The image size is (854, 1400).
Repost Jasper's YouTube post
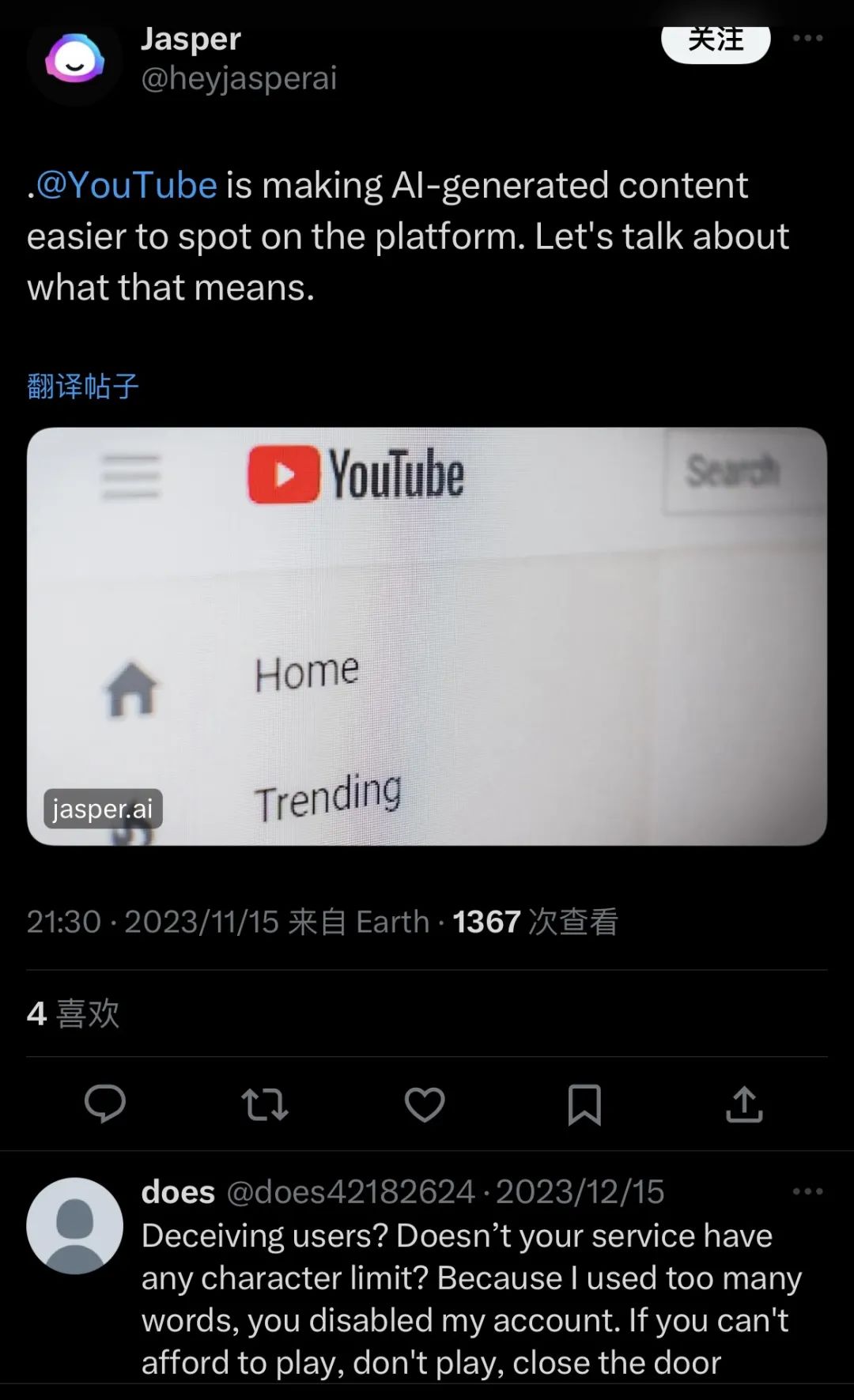click(x=265, y=1104)
